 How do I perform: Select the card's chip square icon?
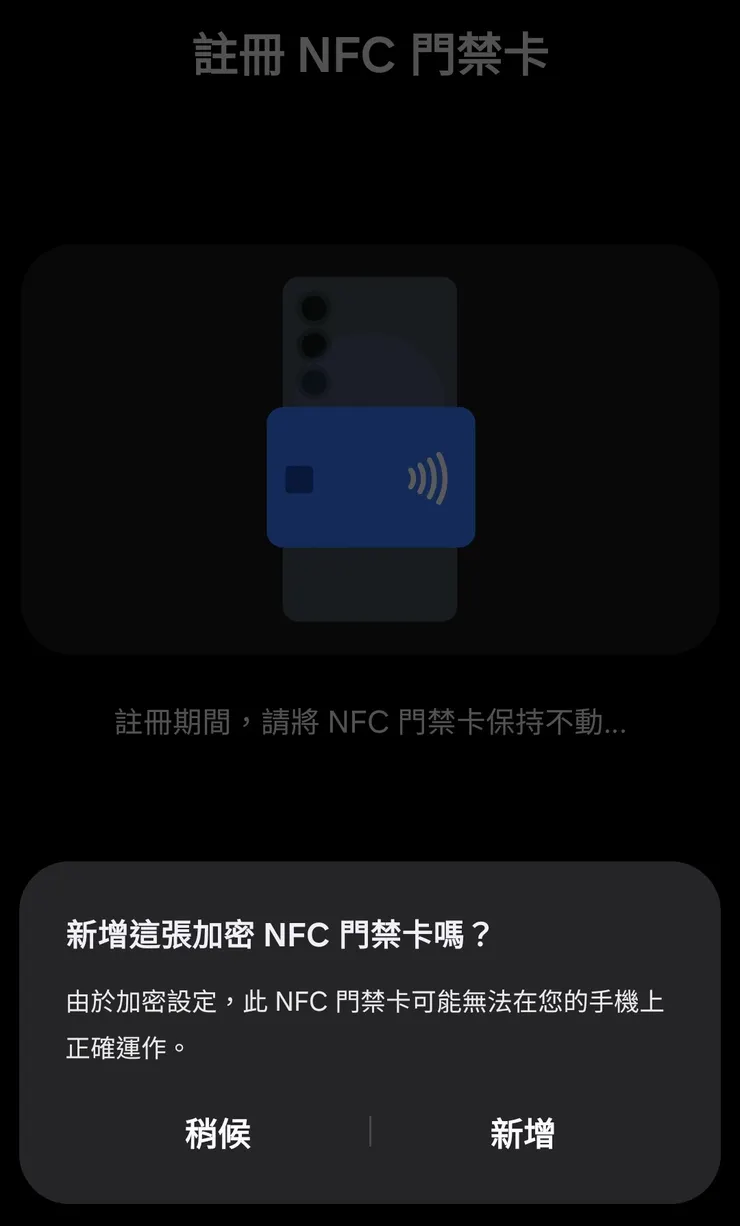[300, 480]
